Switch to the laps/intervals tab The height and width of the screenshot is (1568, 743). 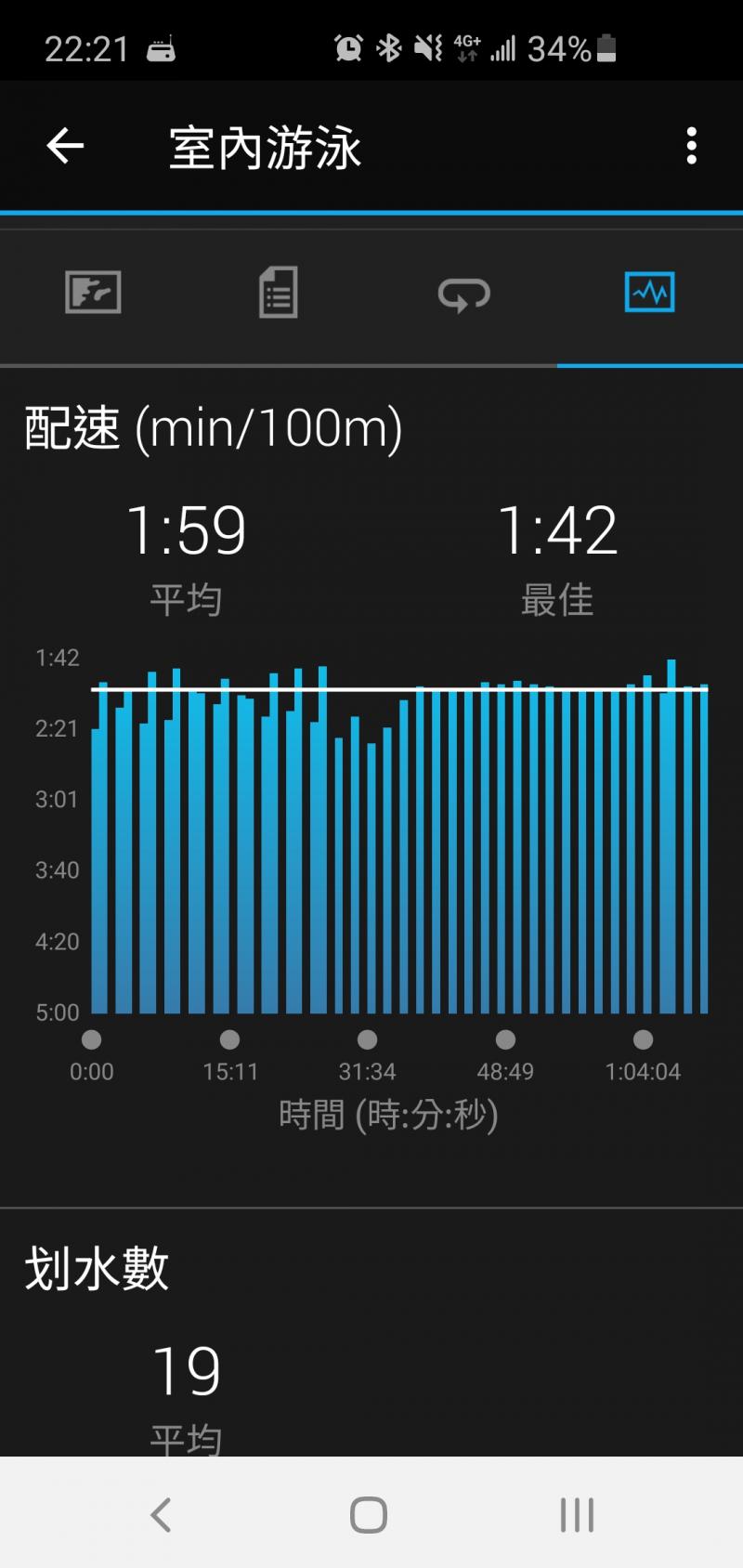click(x=463, y=294)
